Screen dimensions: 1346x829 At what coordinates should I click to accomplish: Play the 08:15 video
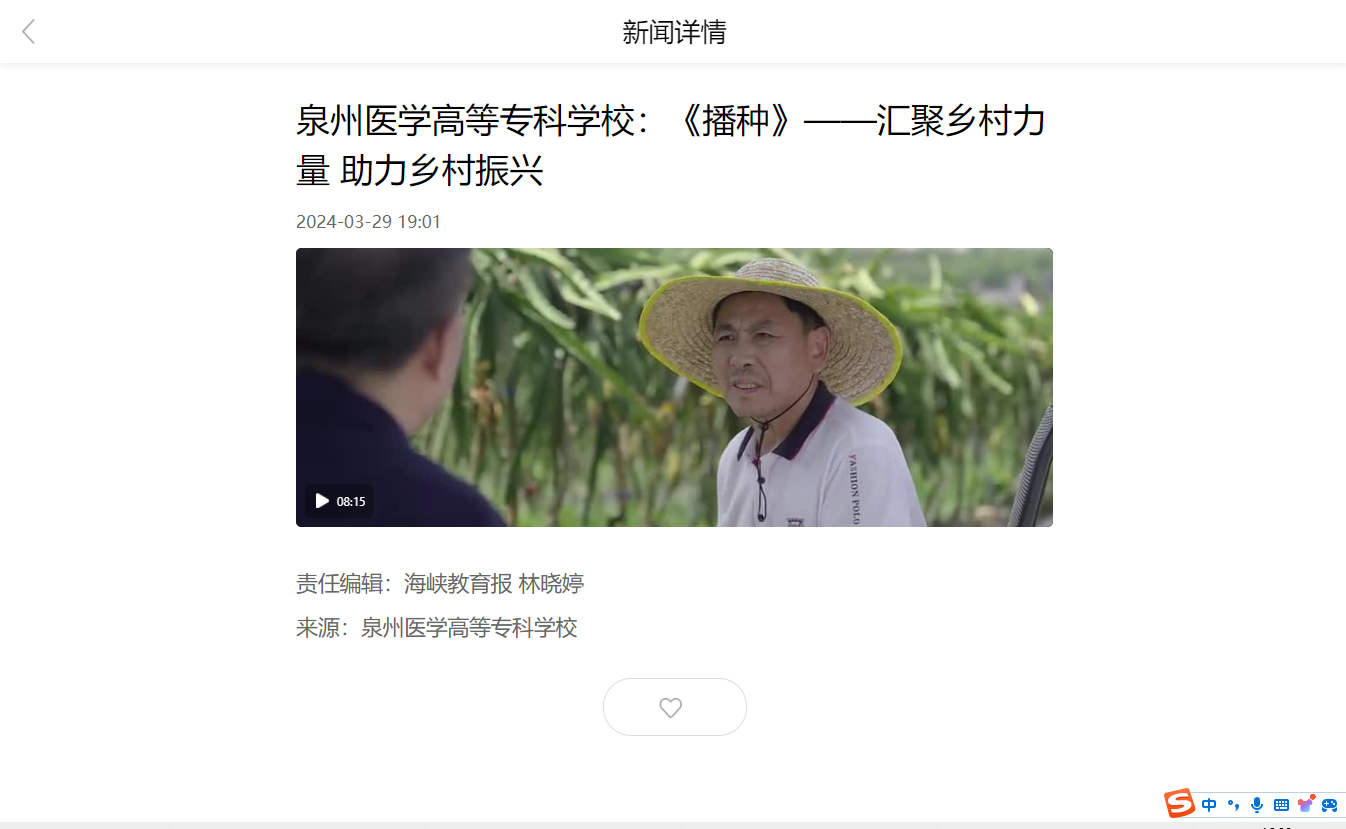322,501
